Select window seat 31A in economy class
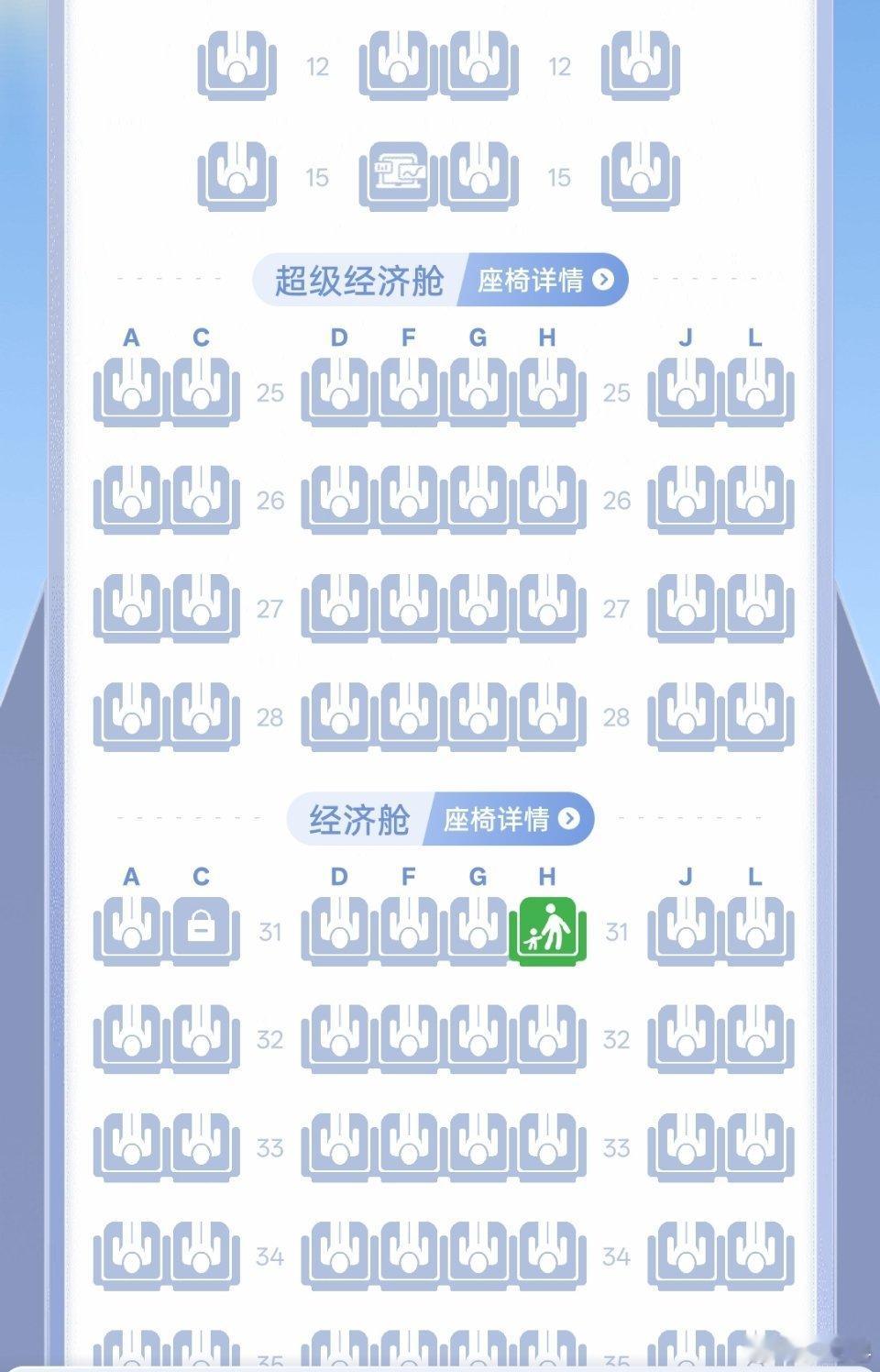Screen dimensions: 880x1372 point(133,931)
